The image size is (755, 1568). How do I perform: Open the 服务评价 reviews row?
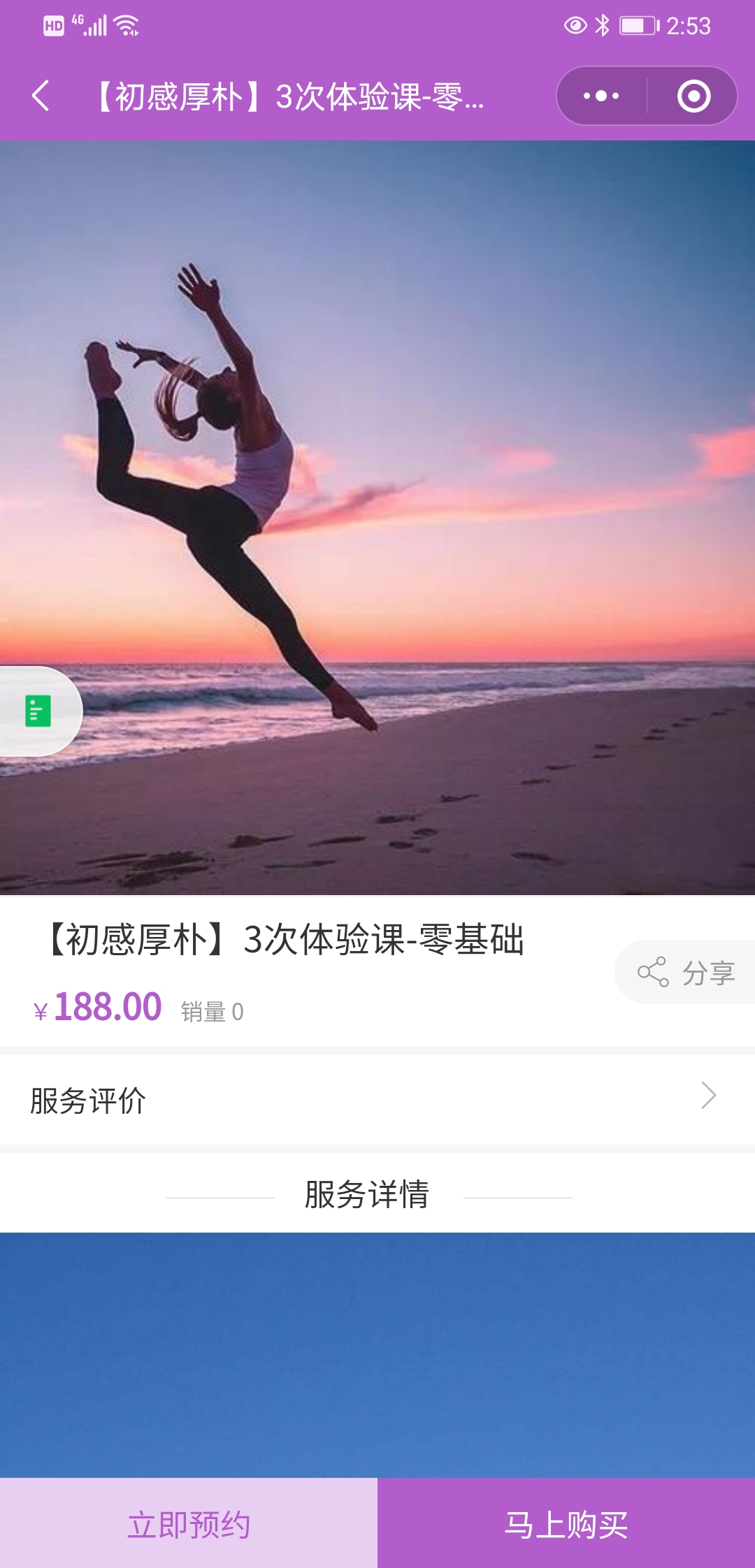pyautogui.click(x=377, y=1100)
